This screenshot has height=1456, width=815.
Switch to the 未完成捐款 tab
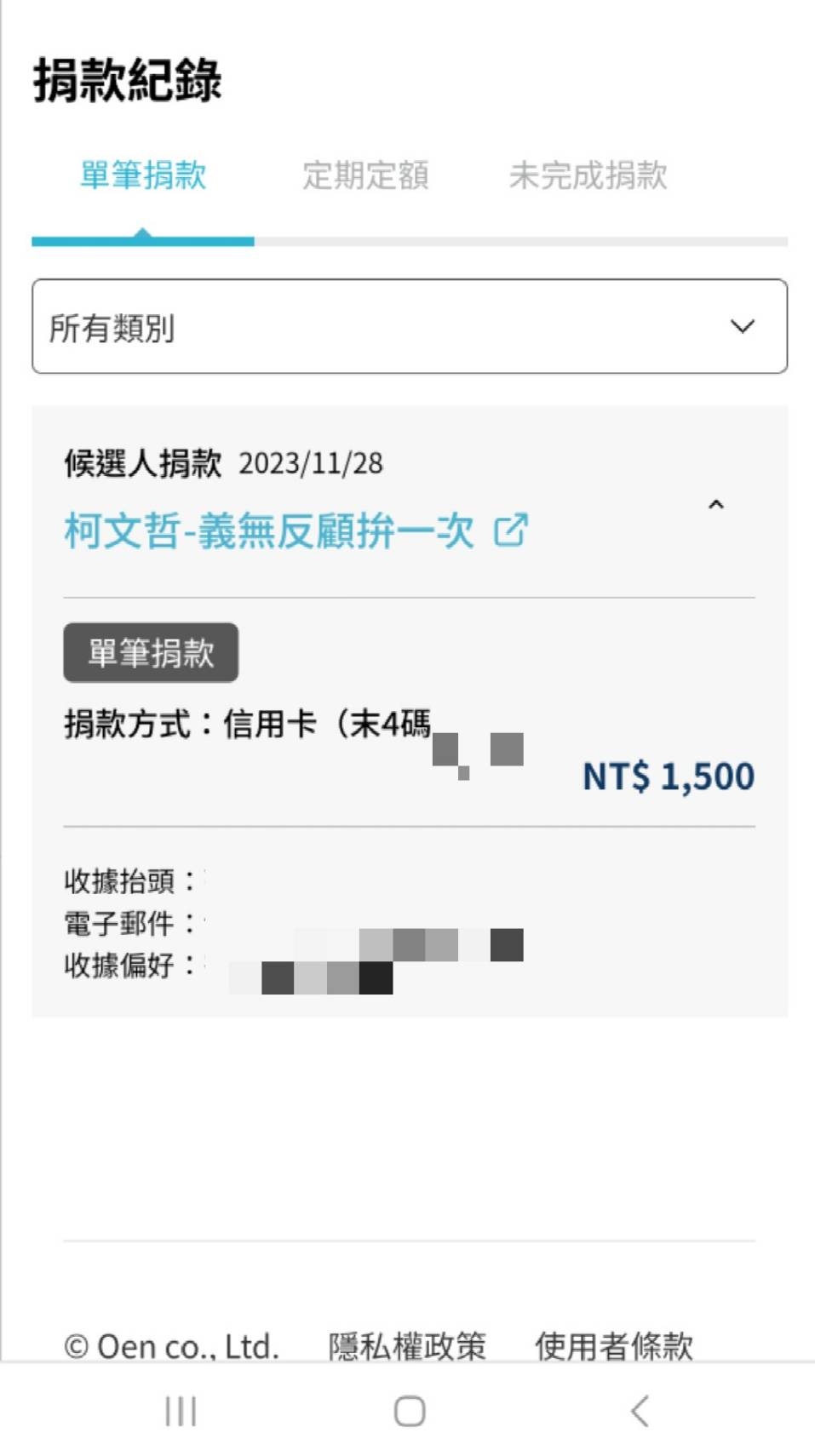588,175
